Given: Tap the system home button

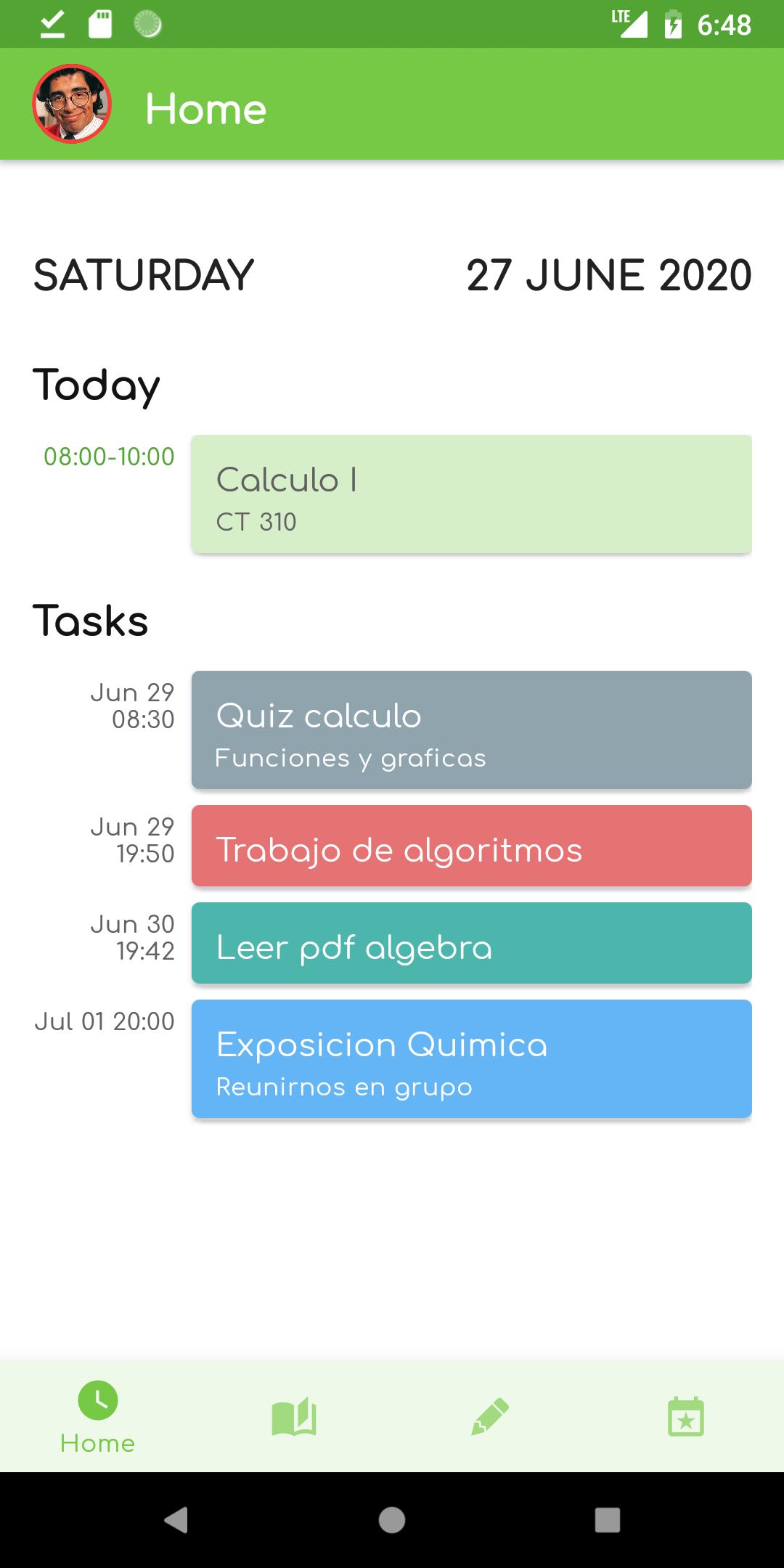Looking at the screenshot, I should point(392,1519).
